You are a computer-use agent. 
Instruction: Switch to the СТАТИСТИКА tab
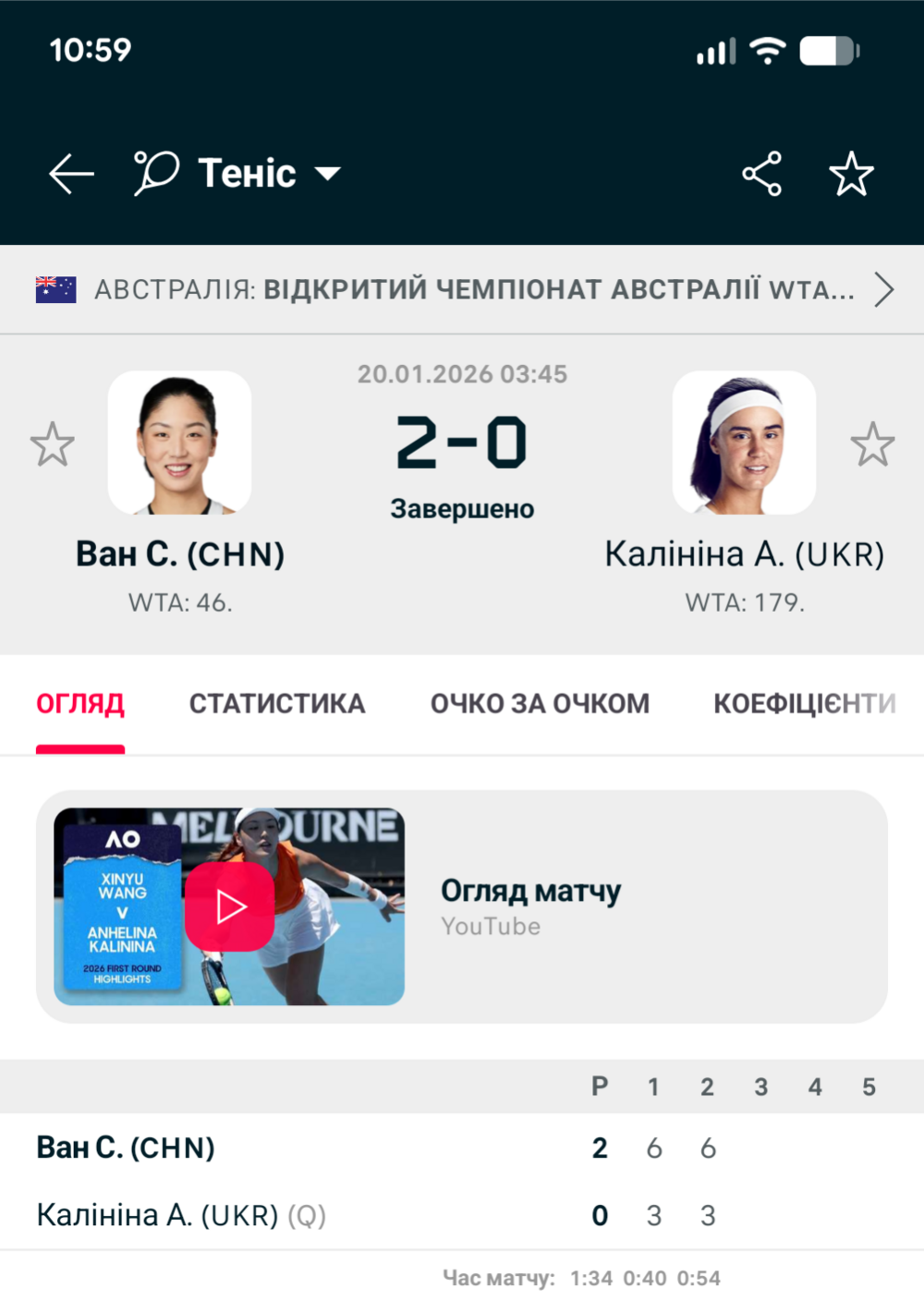pyautogui.click(x=277, y=704)
